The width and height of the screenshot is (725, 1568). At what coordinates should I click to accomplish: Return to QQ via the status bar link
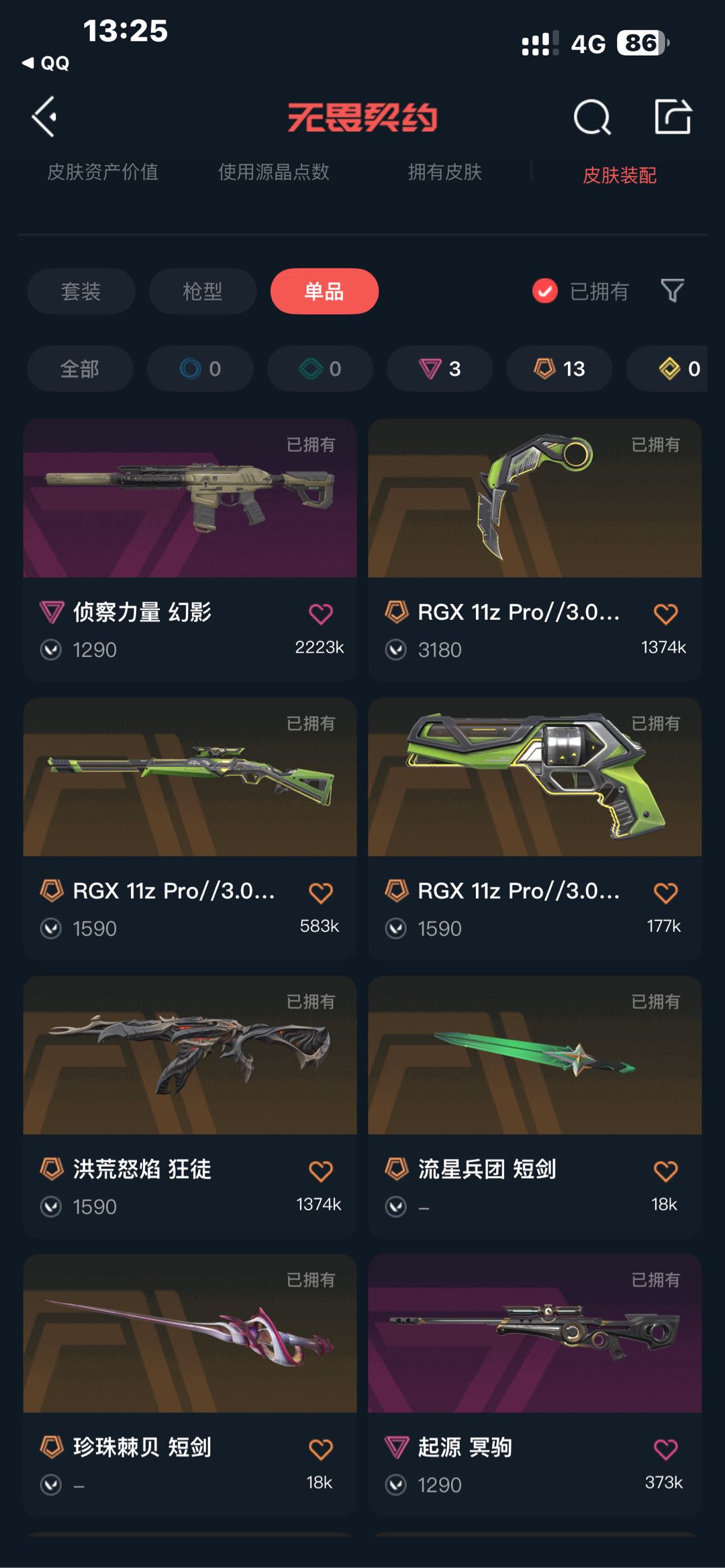tap(46, 63)
